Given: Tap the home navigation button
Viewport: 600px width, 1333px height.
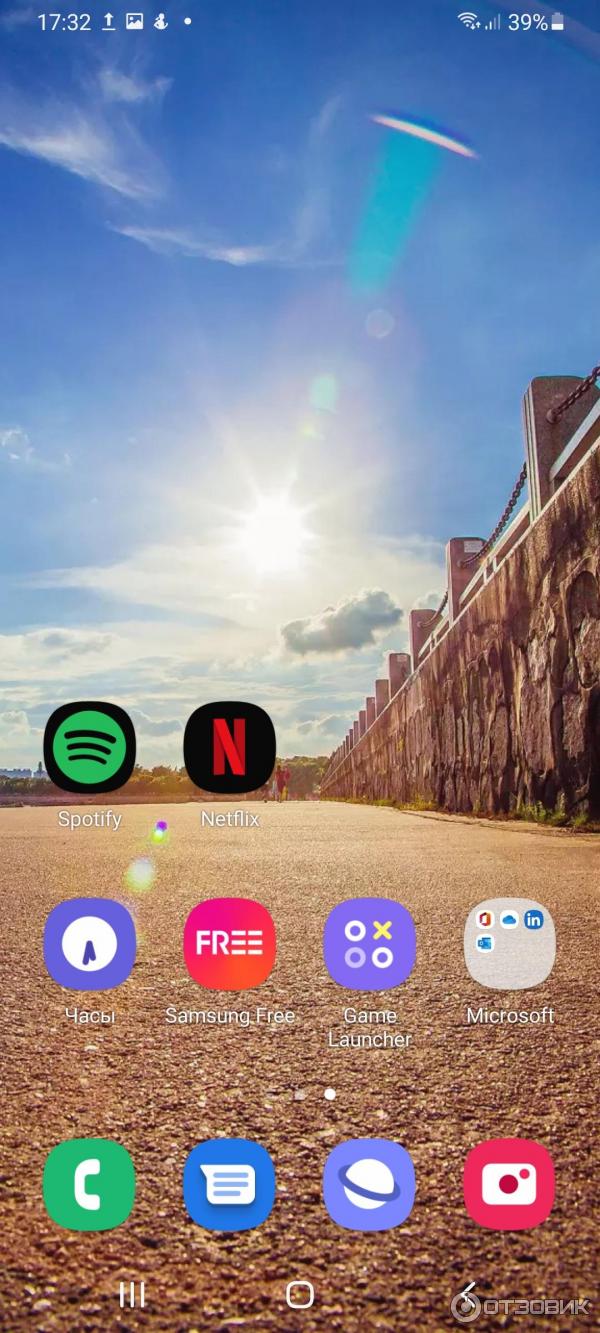Looking at the screenshot, I should pyautogui.click(x=300, y=1295).
